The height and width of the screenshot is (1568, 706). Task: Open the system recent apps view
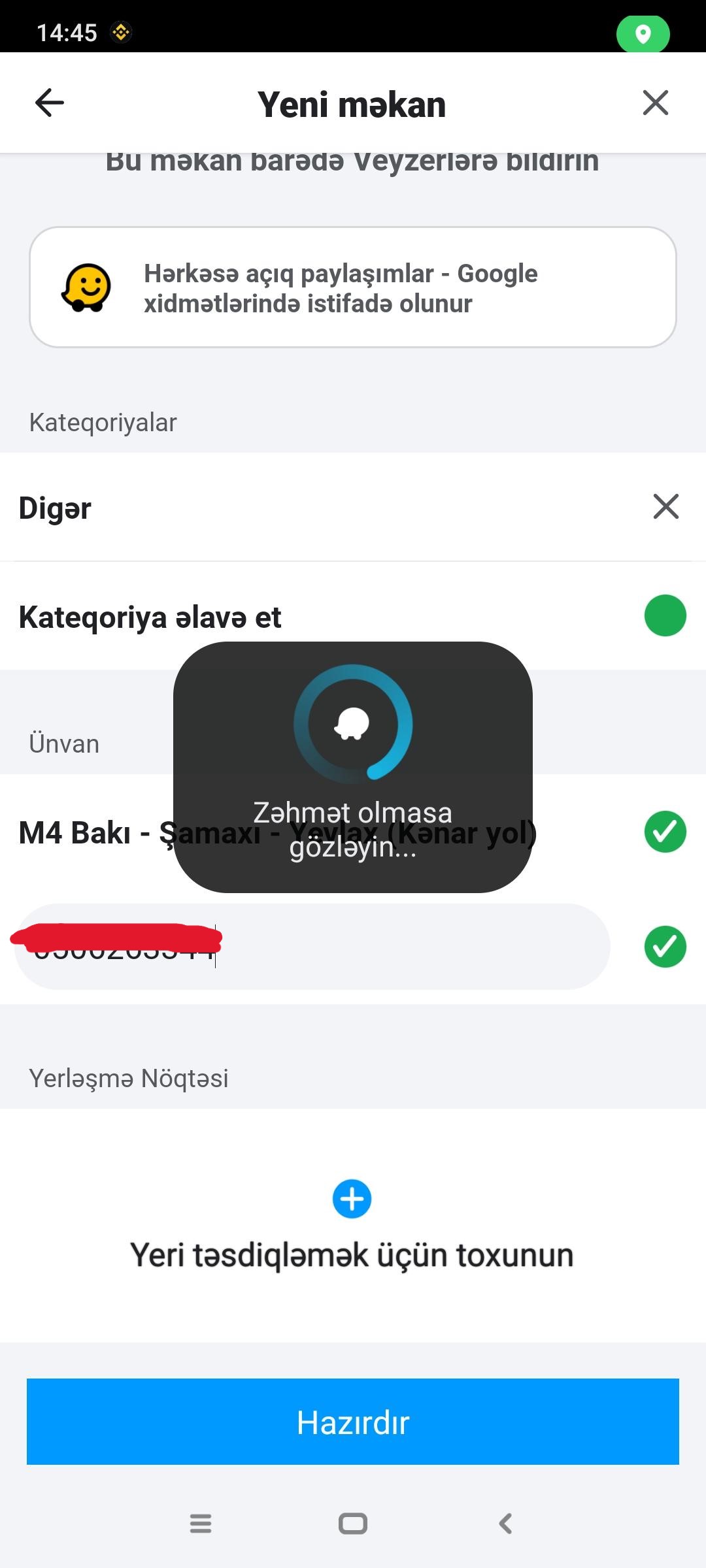coord(201,1524)
